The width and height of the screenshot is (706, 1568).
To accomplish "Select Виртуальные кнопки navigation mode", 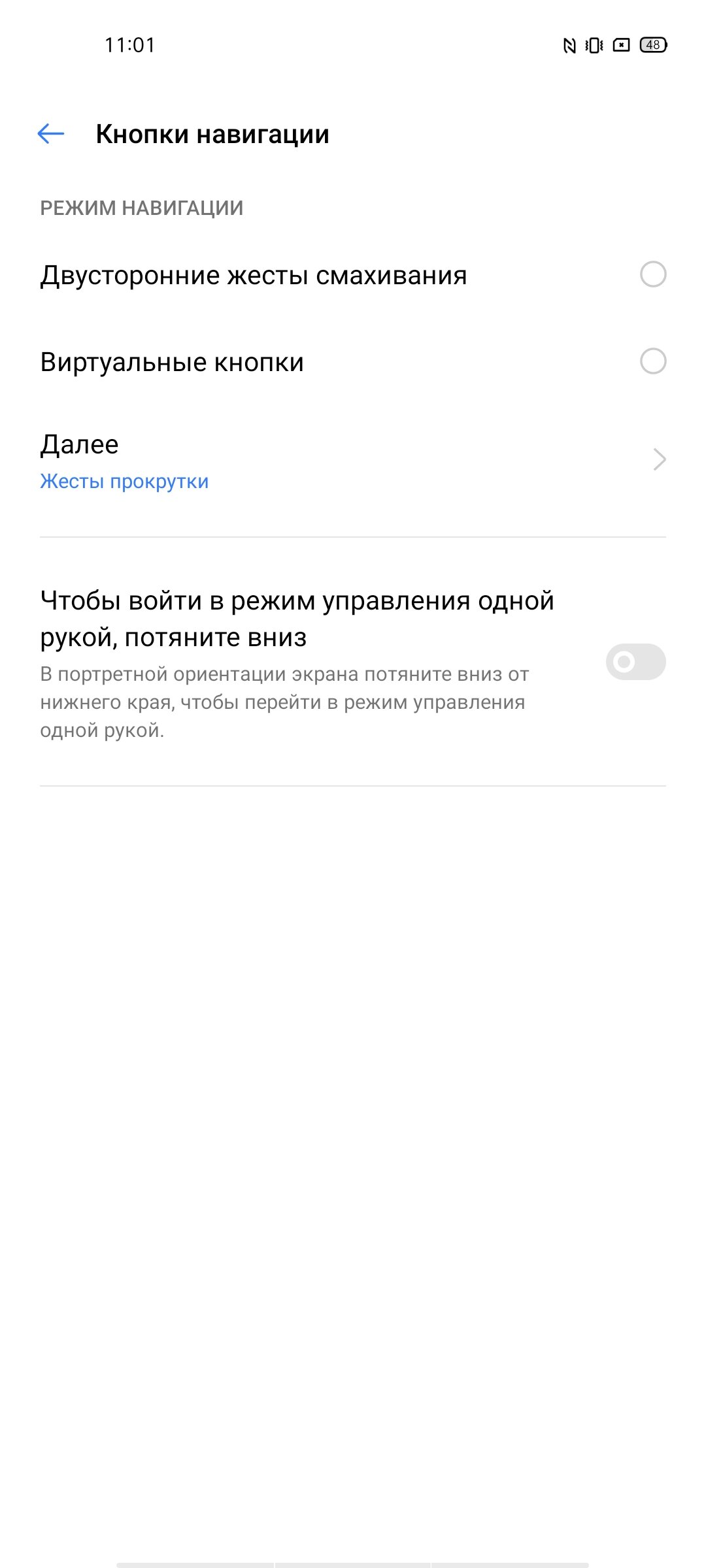I will point(353,362).
